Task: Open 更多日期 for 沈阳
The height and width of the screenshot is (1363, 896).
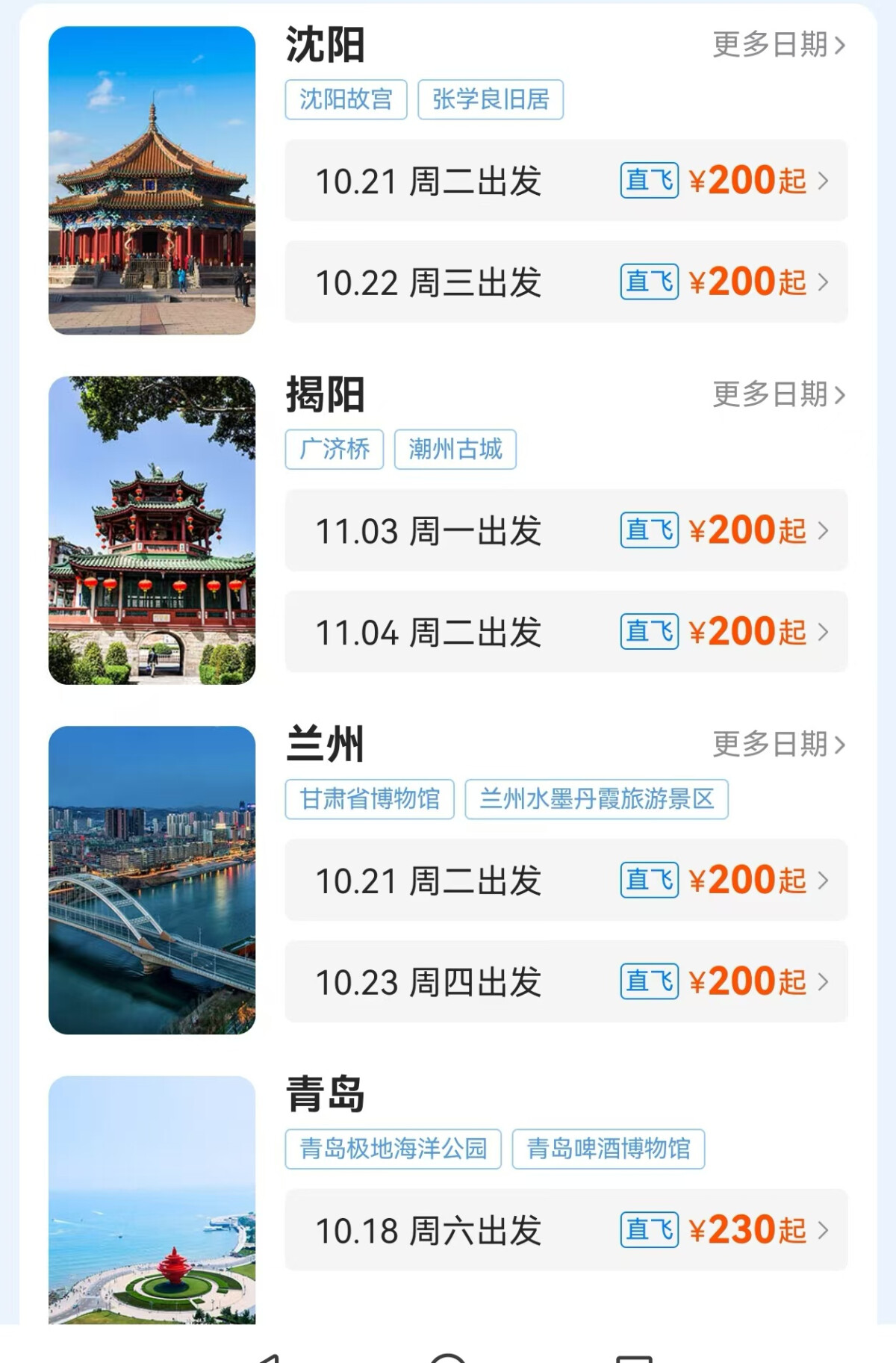Action: [779, 45]
